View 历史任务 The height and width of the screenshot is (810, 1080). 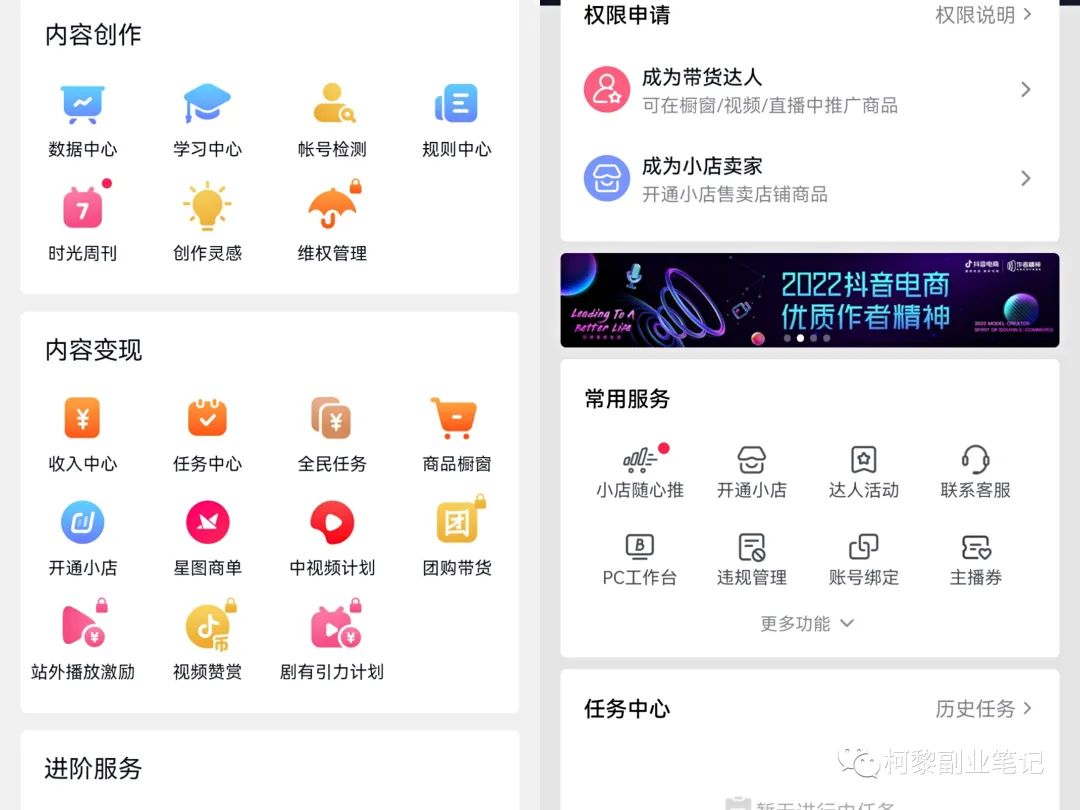pos(983,708)
